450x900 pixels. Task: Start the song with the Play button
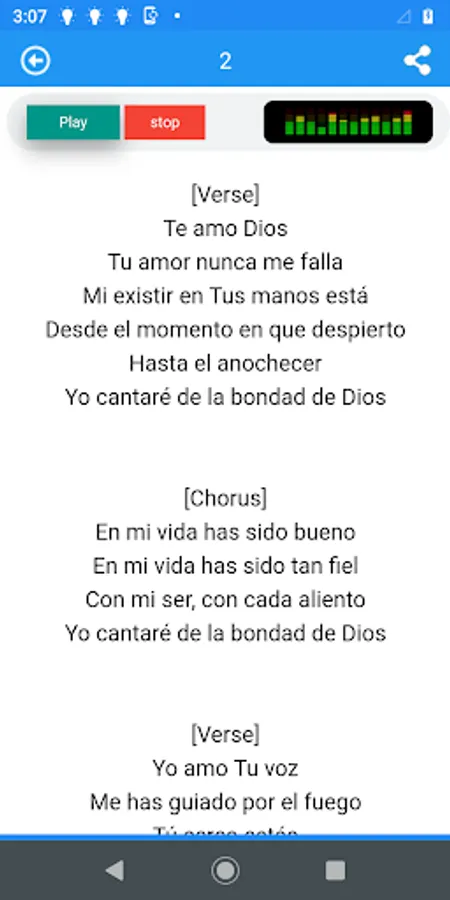pos(73,122)
